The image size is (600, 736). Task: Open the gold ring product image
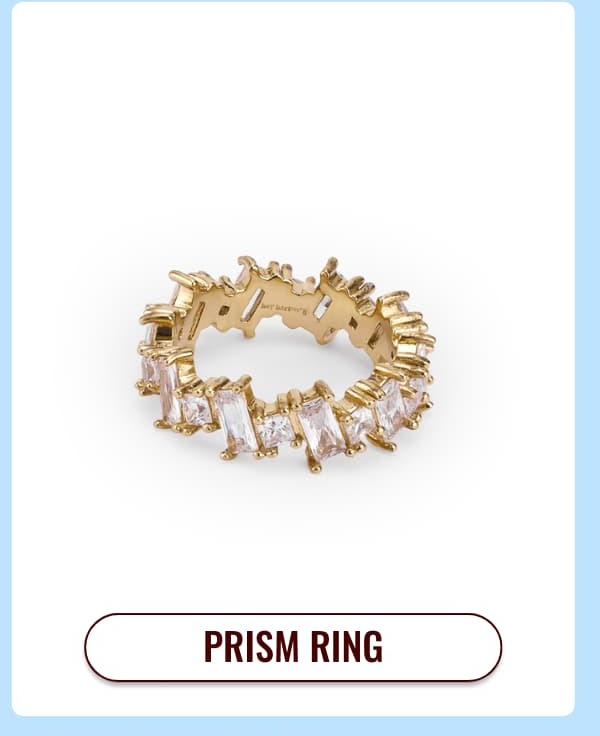(x=288, y=365)
